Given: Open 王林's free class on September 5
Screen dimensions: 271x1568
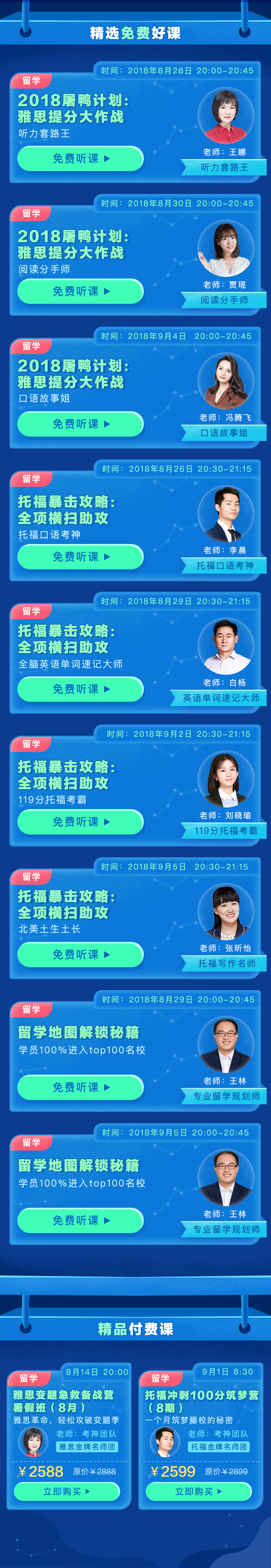Looking at the screenshot, I should click(x=80, y=1220).
